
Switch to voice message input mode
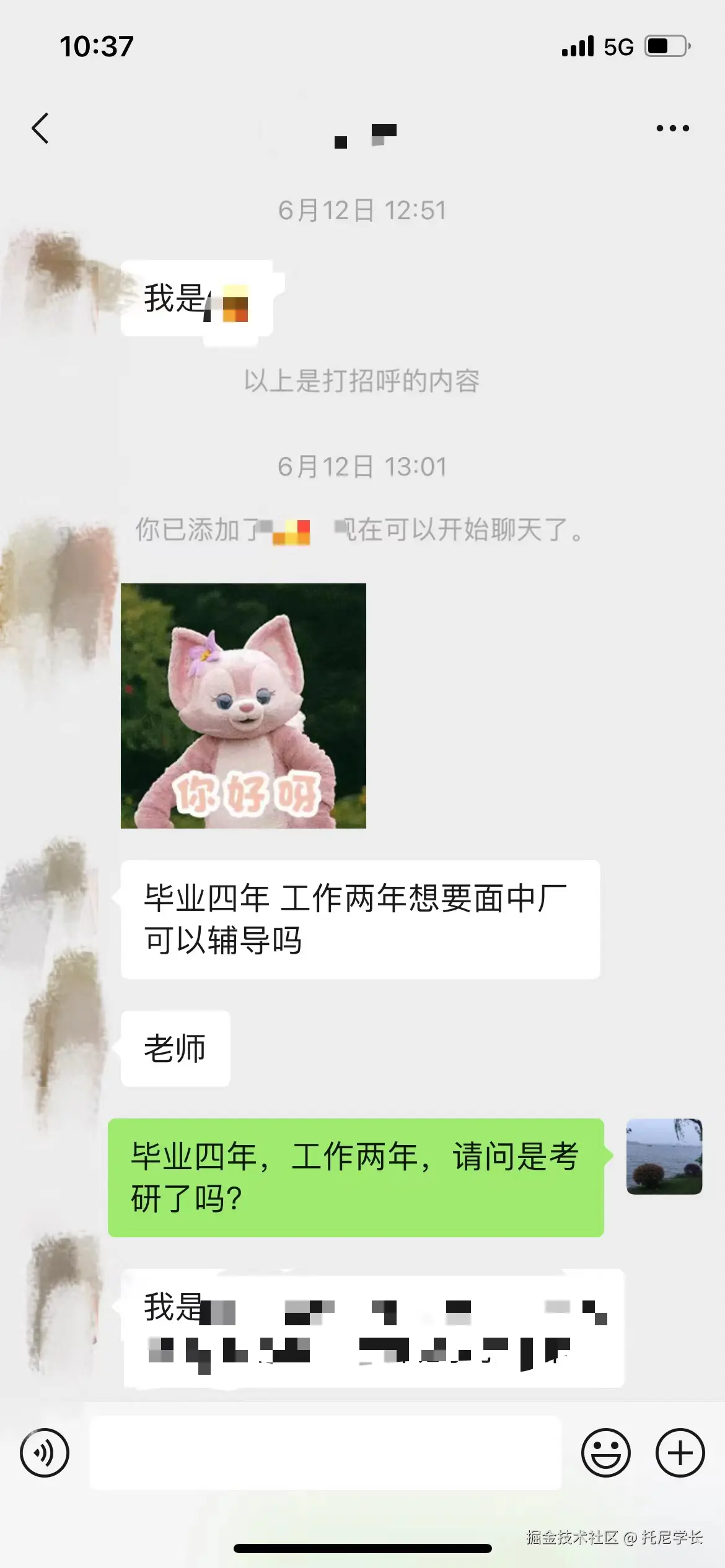coord(45,1452)
